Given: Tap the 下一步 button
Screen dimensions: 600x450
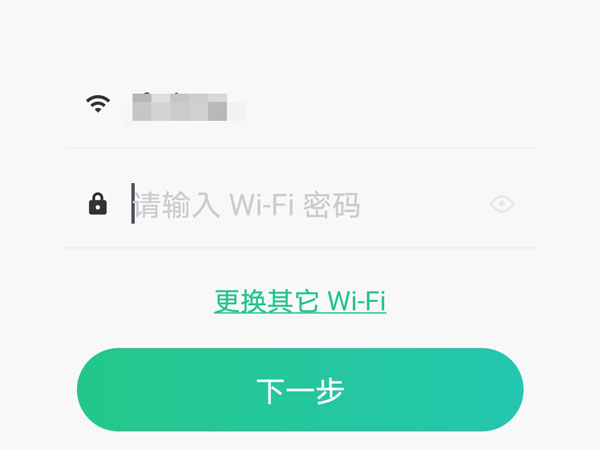Looking at the screenshot, I should pyautogui.click(x=300, y=390).
